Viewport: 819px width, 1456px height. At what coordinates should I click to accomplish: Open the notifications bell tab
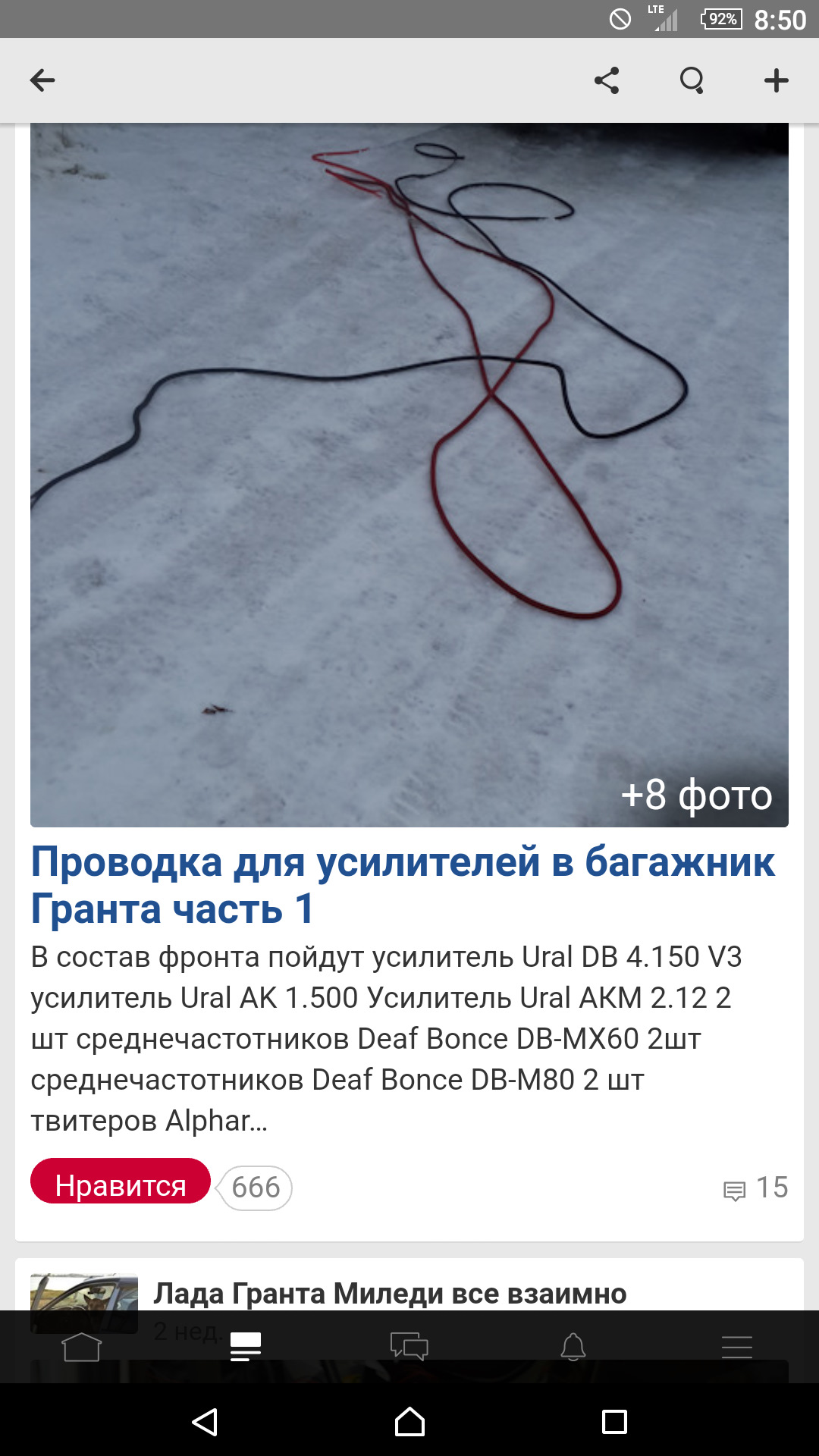573,1347
